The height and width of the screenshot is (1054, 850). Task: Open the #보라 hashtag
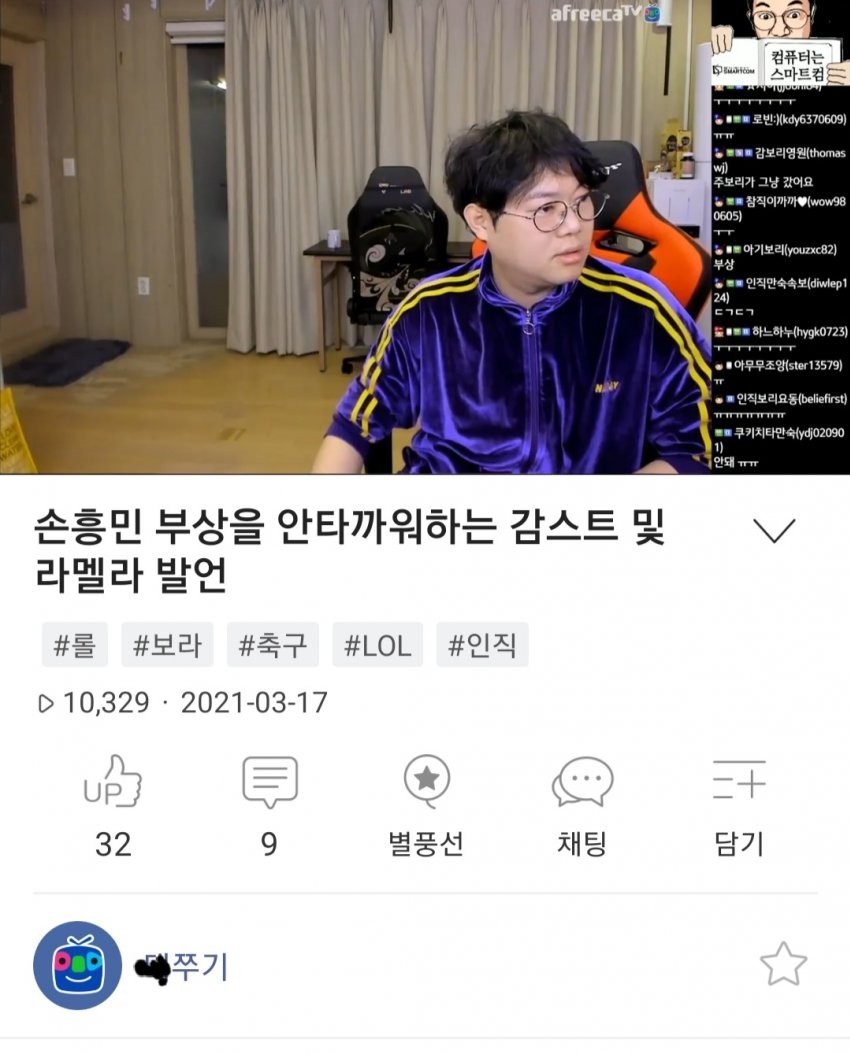(167, 645)
